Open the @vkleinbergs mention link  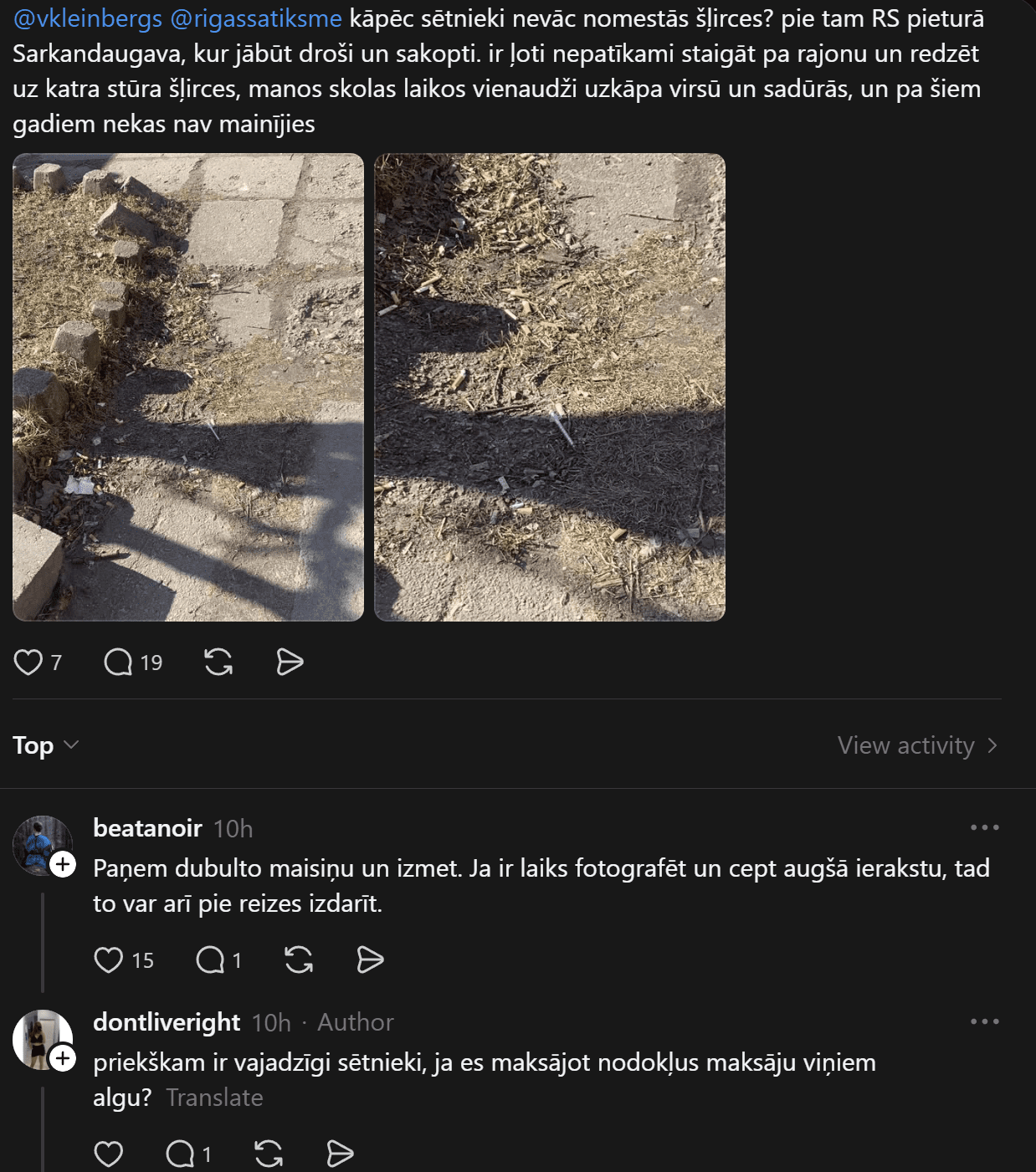pyautogui.click(x=88, y=18)
